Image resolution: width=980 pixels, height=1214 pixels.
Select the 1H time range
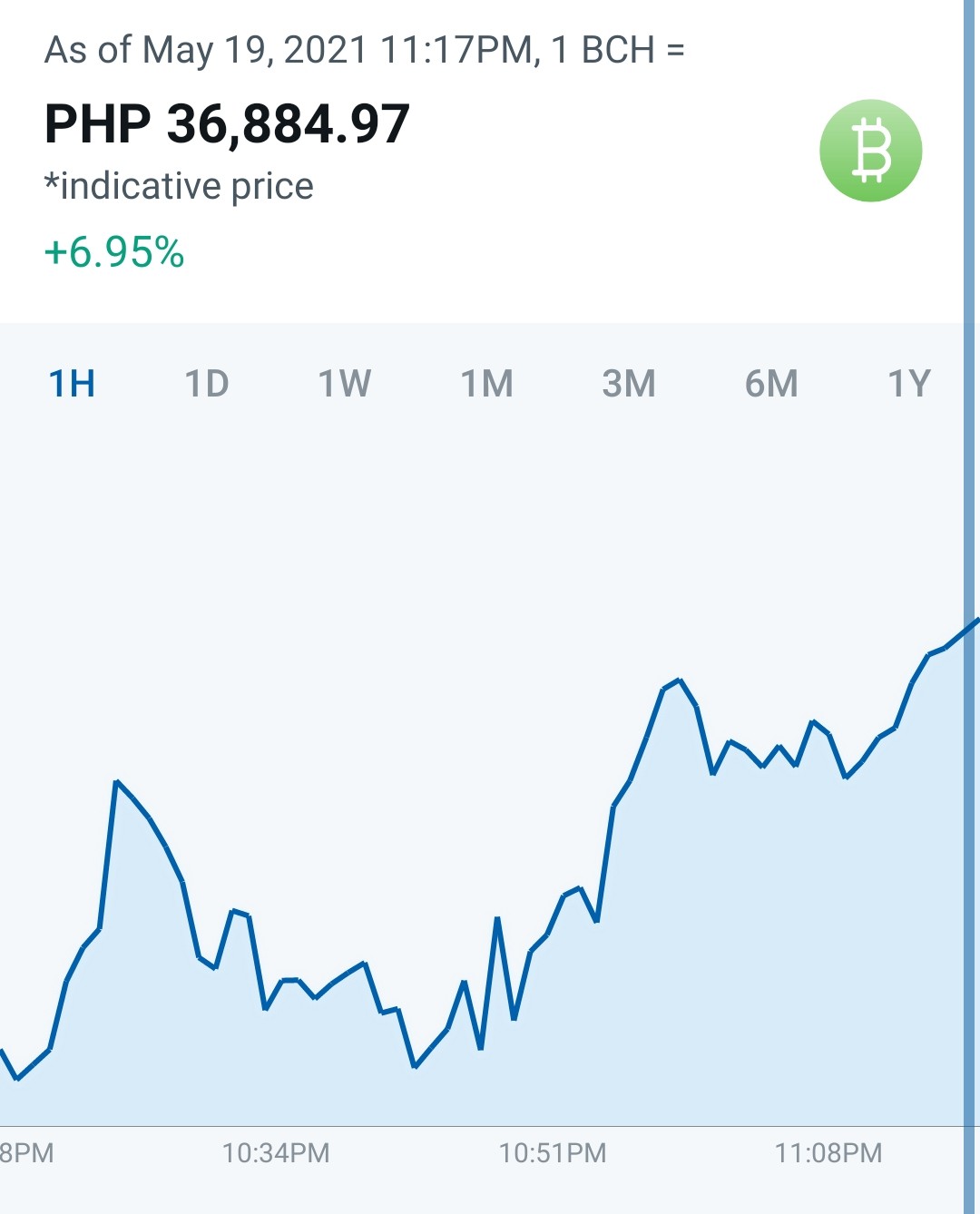pos(72,384)
